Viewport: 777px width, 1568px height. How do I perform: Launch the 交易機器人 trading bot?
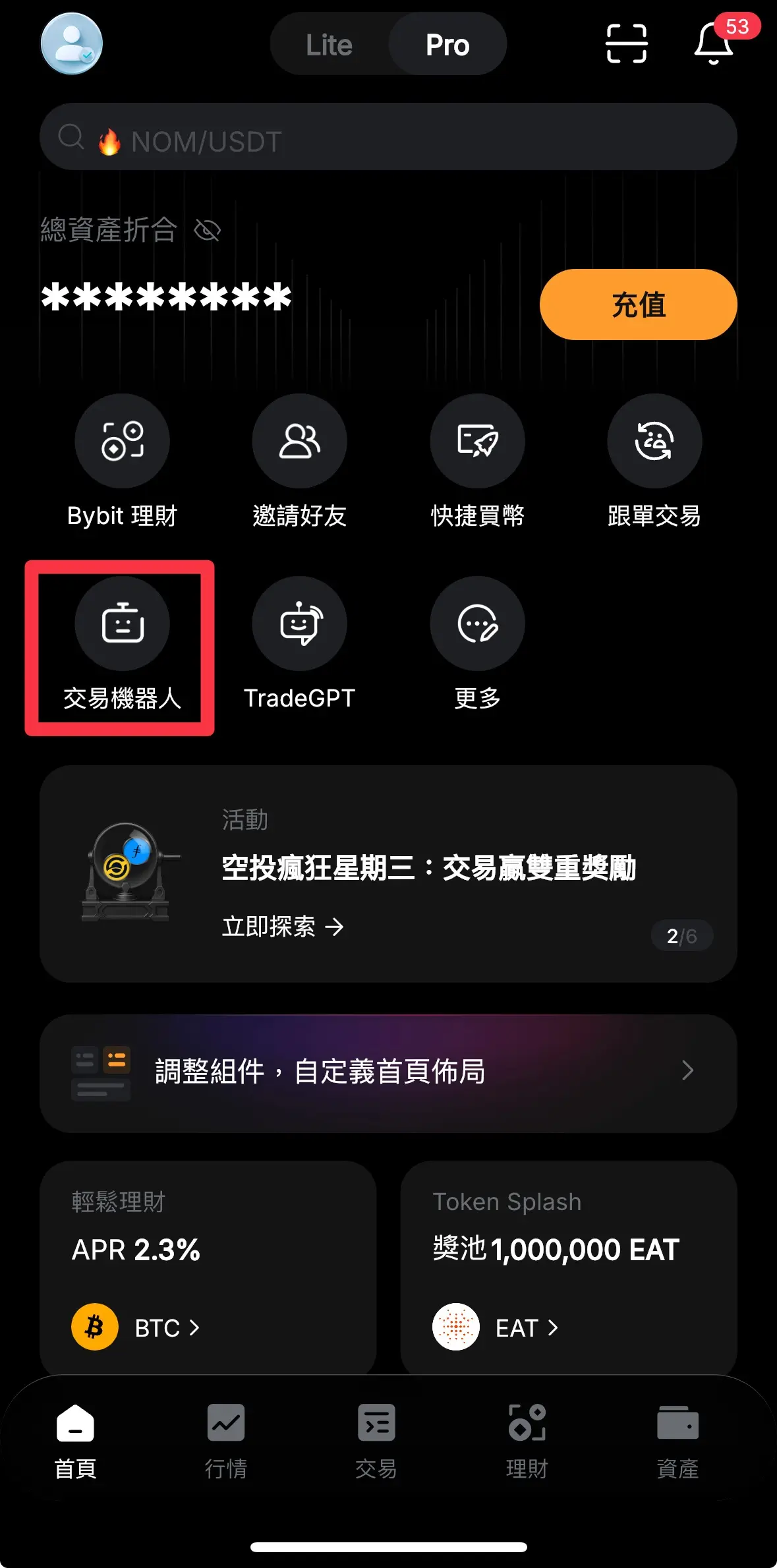(121, 623)
